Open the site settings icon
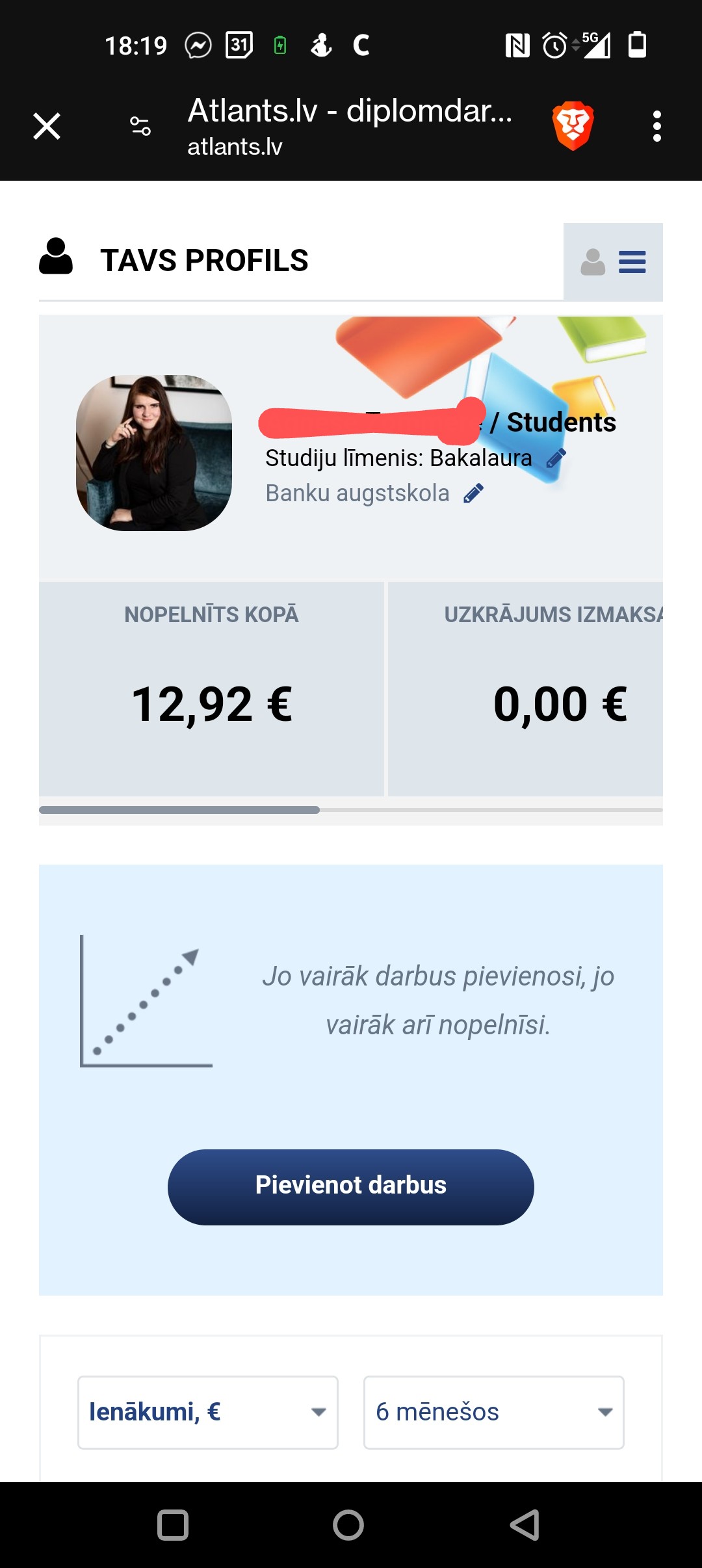The height and width of the screenshot is (1568, 702). [140, 126]
